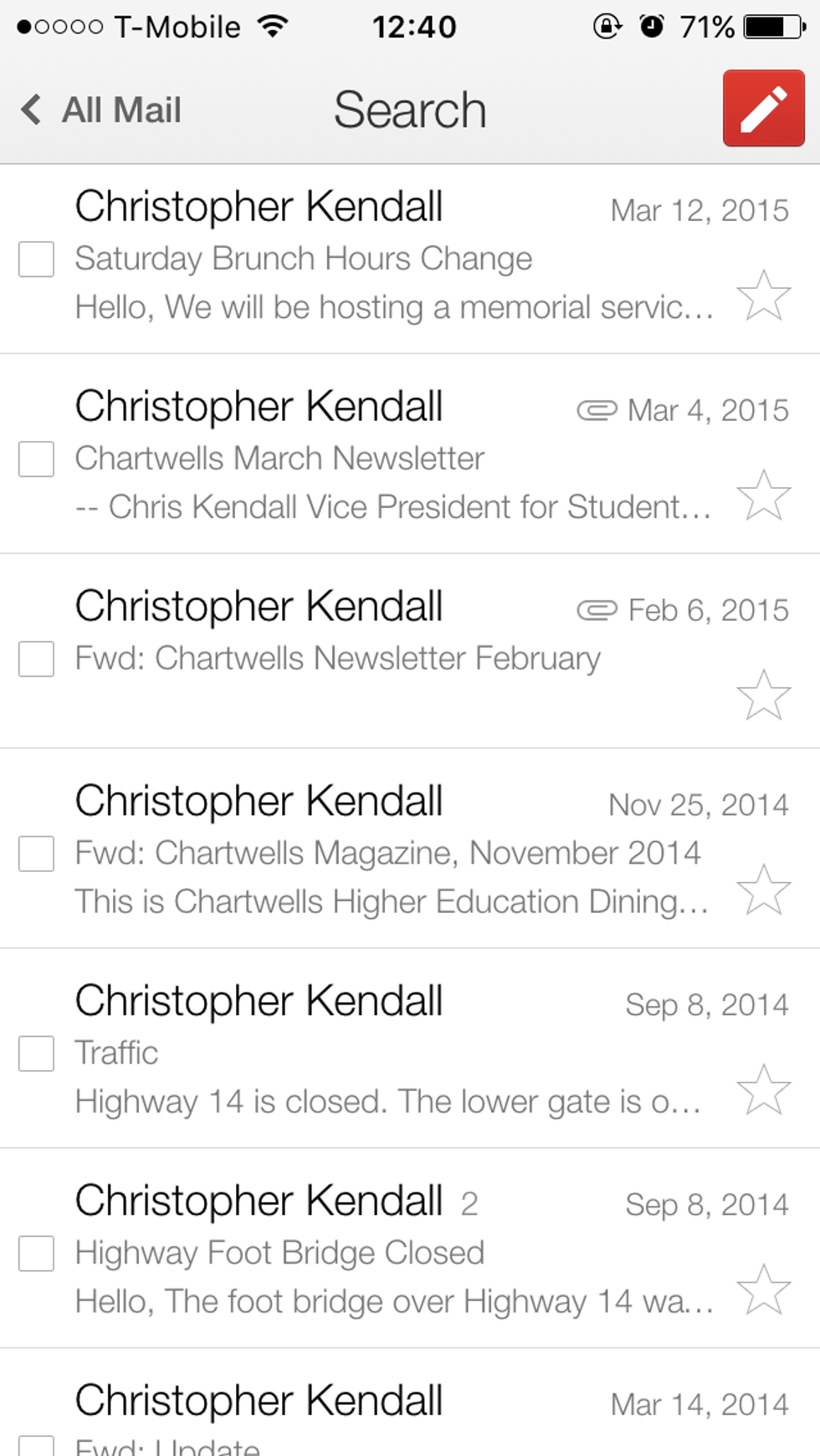Star the Chartwells Newsletter February email
This screenshot has height=1456, width=820.
click(x=763, y=695)
